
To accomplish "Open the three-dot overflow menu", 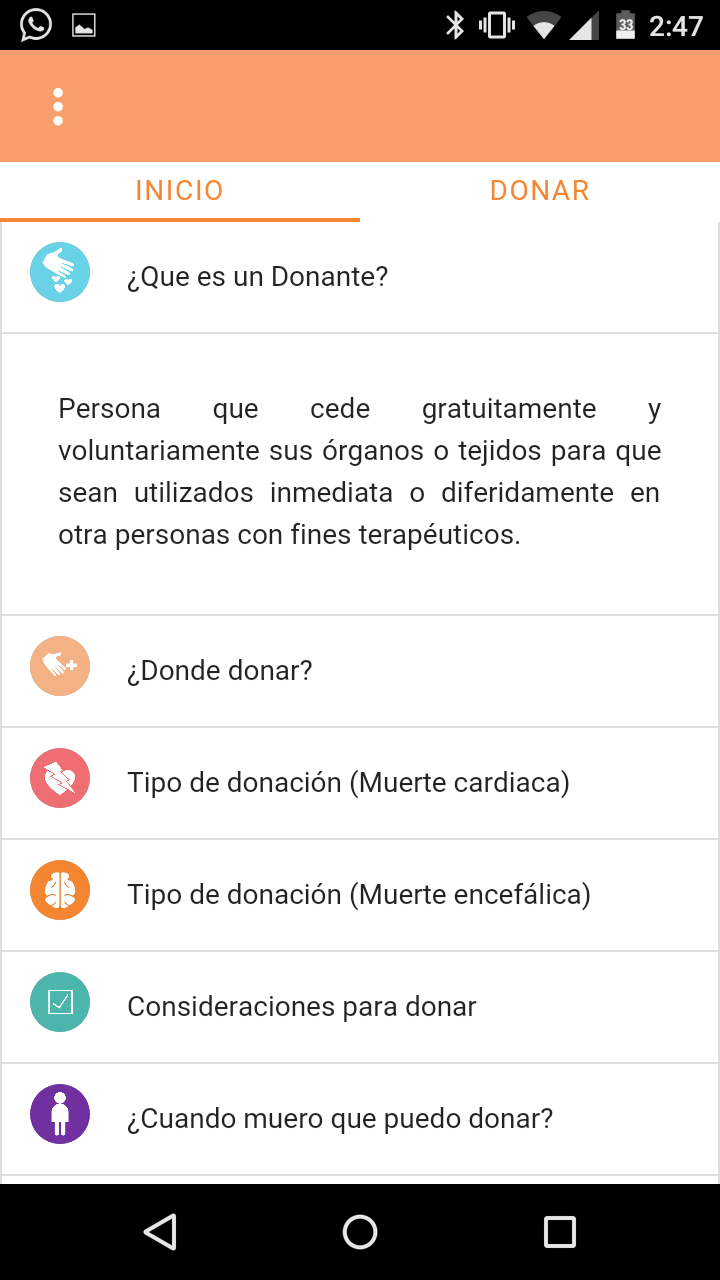I will [58, 107].
